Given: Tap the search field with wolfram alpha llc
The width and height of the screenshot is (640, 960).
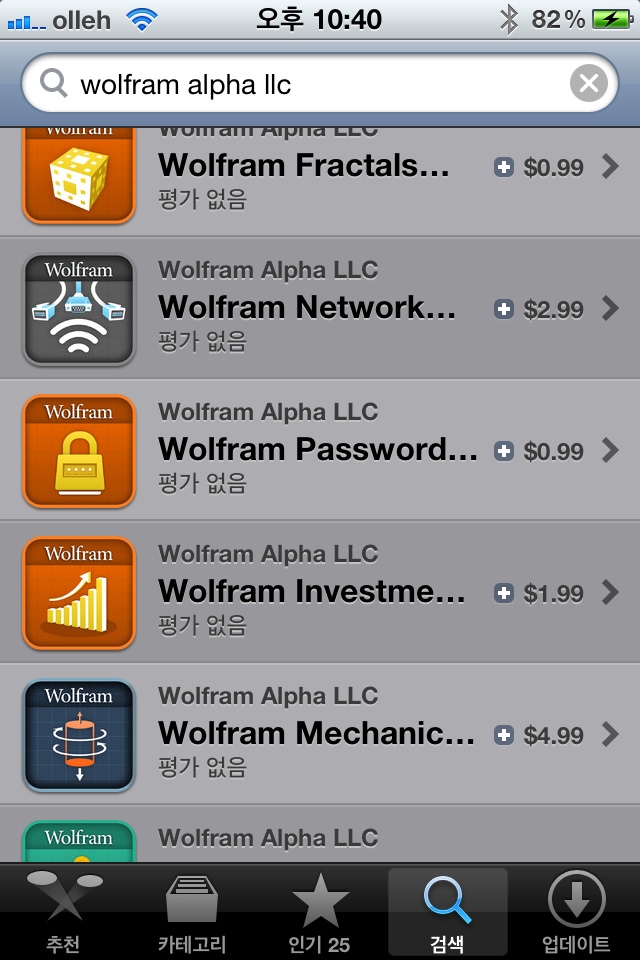Looking at the screenshot, I should [300, 84].
